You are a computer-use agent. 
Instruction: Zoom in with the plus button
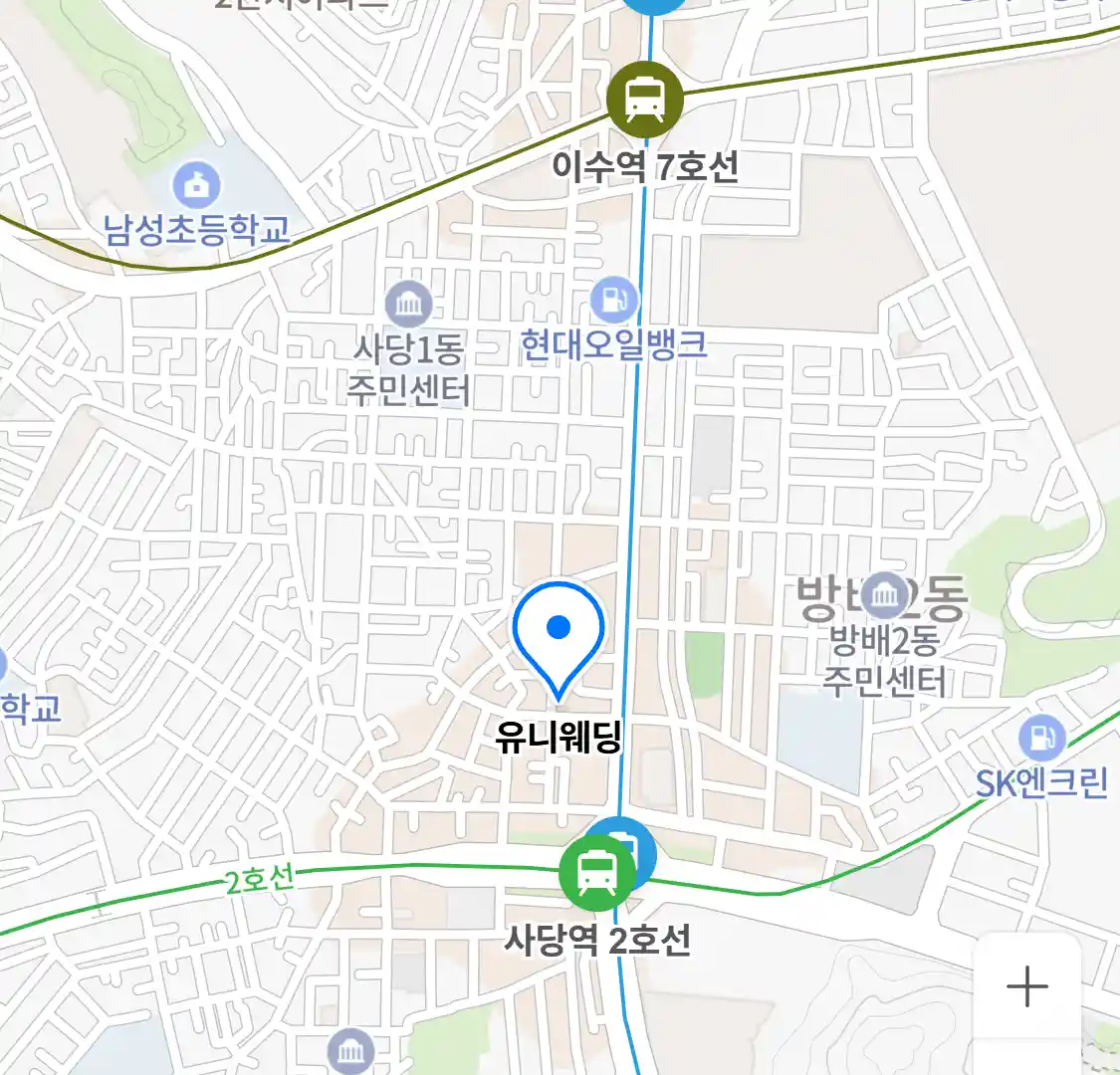(x=1027, y=987)
